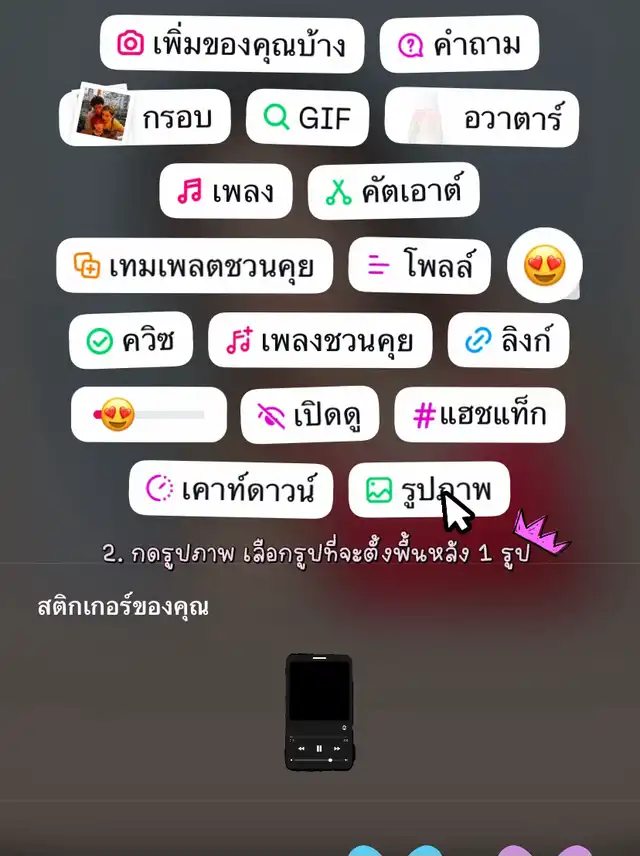Open the คัตเอาต์ cutout sticker
The image size is (640, 856).
(x=393, y=191)
